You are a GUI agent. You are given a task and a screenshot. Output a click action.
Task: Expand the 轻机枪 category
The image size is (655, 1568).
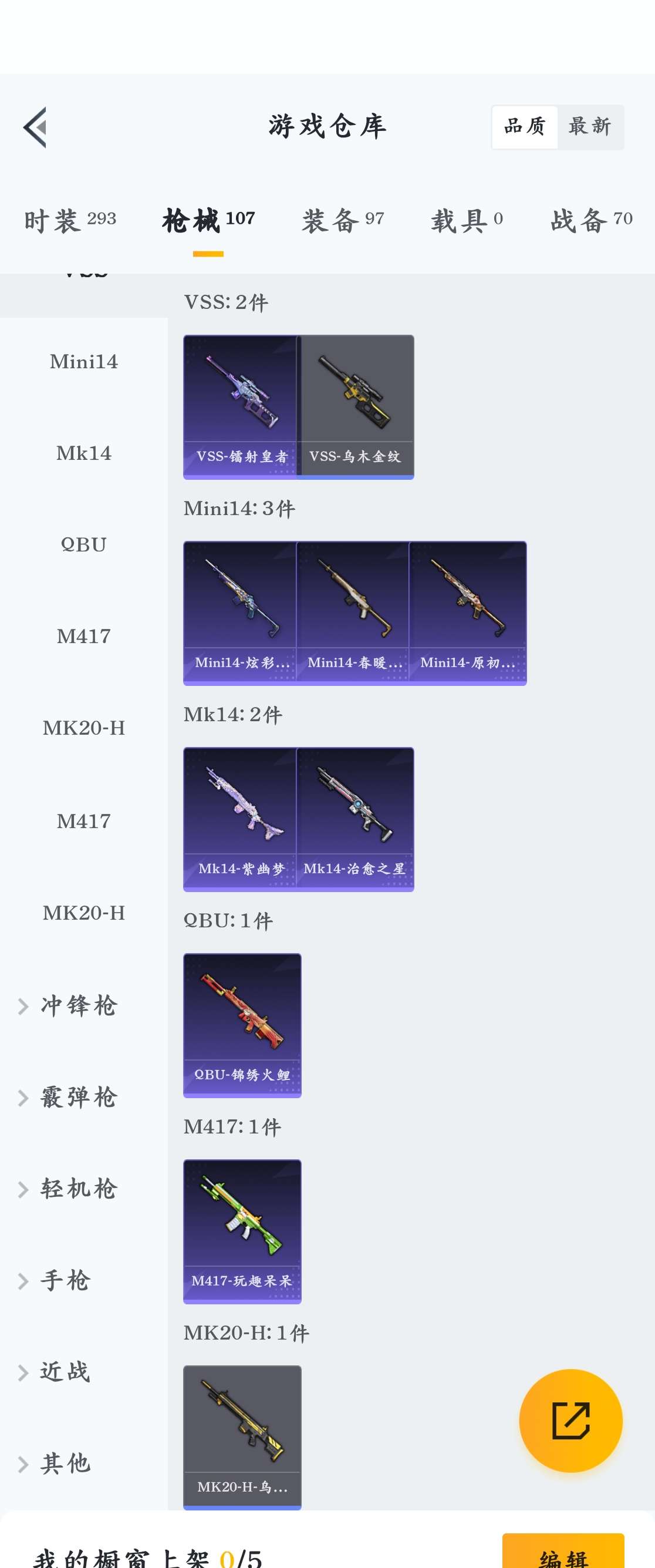pyautogui.click(x=68, y=1188)
